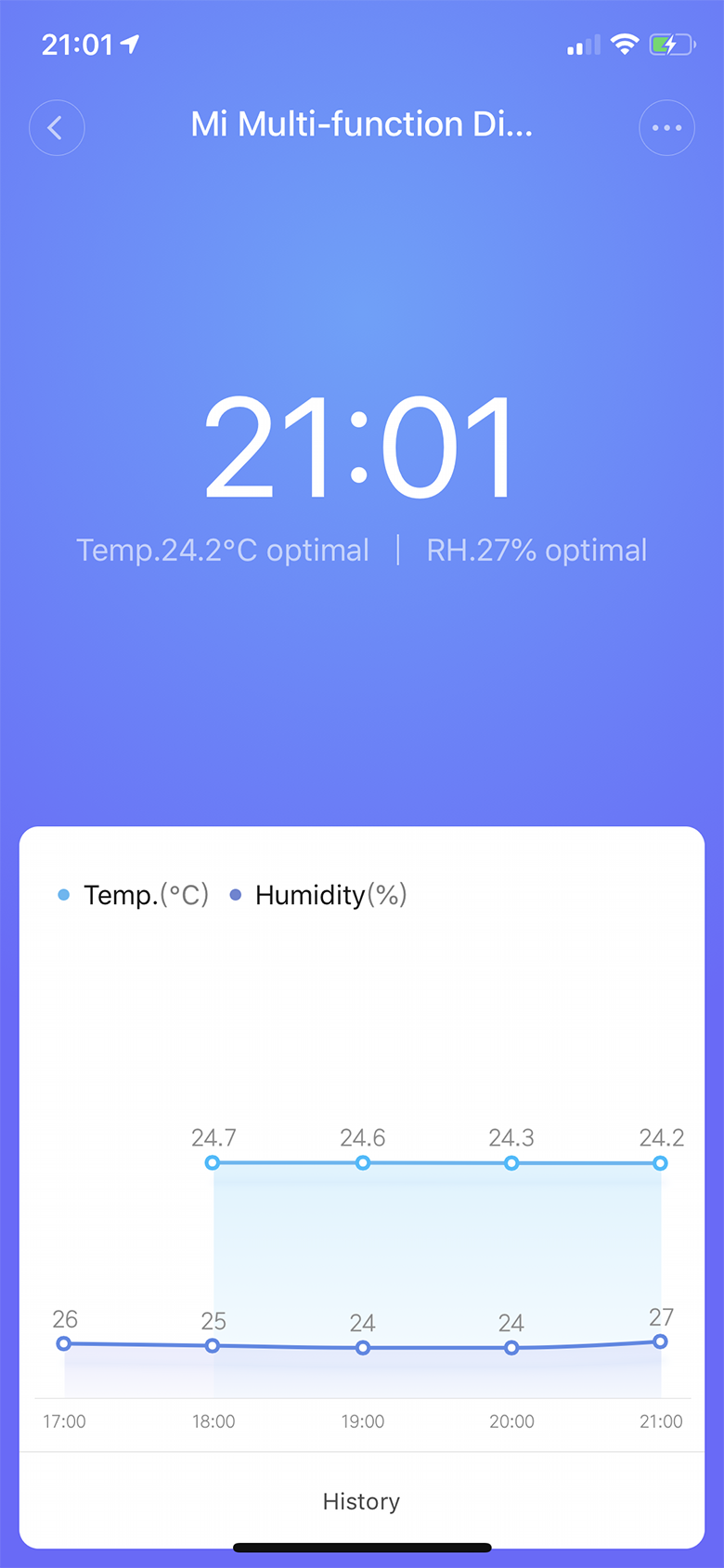Image resolution: width=724 pixels, height=1568 pixels.
Task: Open the History view
Action: 361,1501
